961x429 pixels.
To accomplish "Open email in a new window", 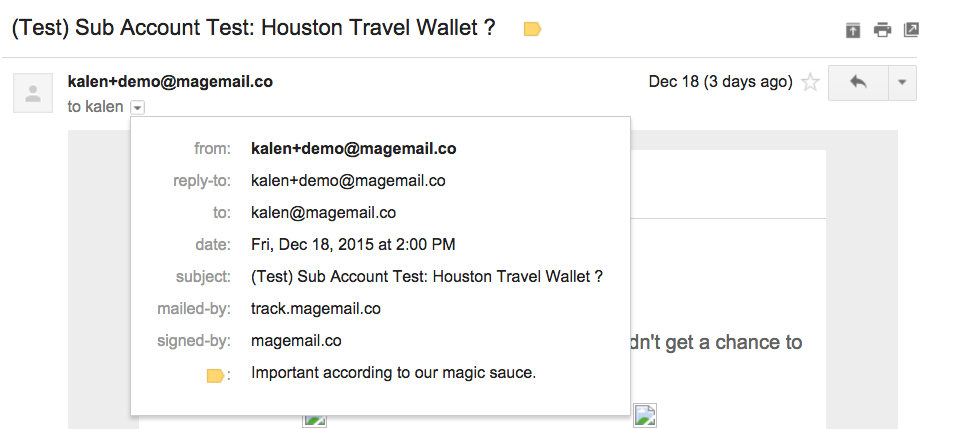I will (x=911, y=30).
